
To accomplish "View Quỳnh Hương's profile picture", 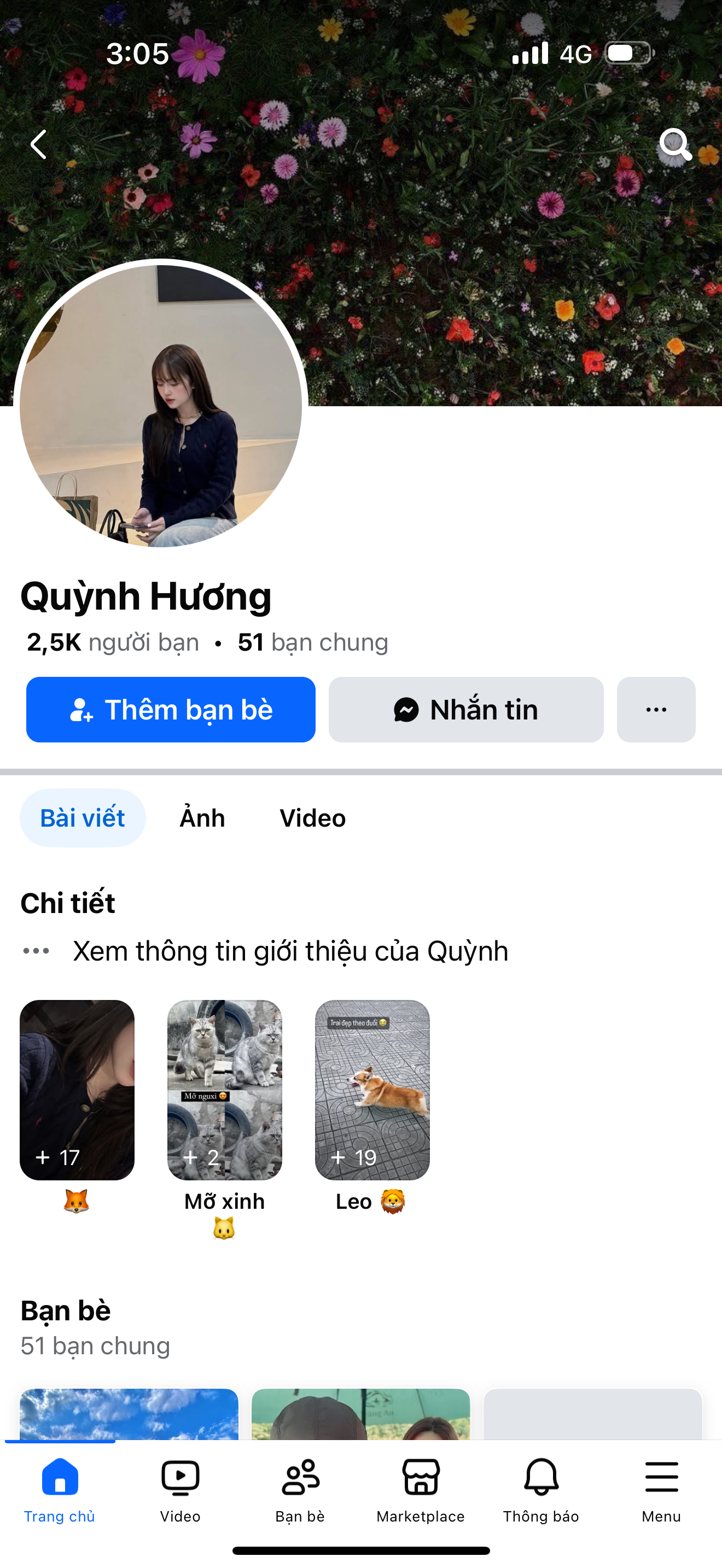I will [161, 405].
